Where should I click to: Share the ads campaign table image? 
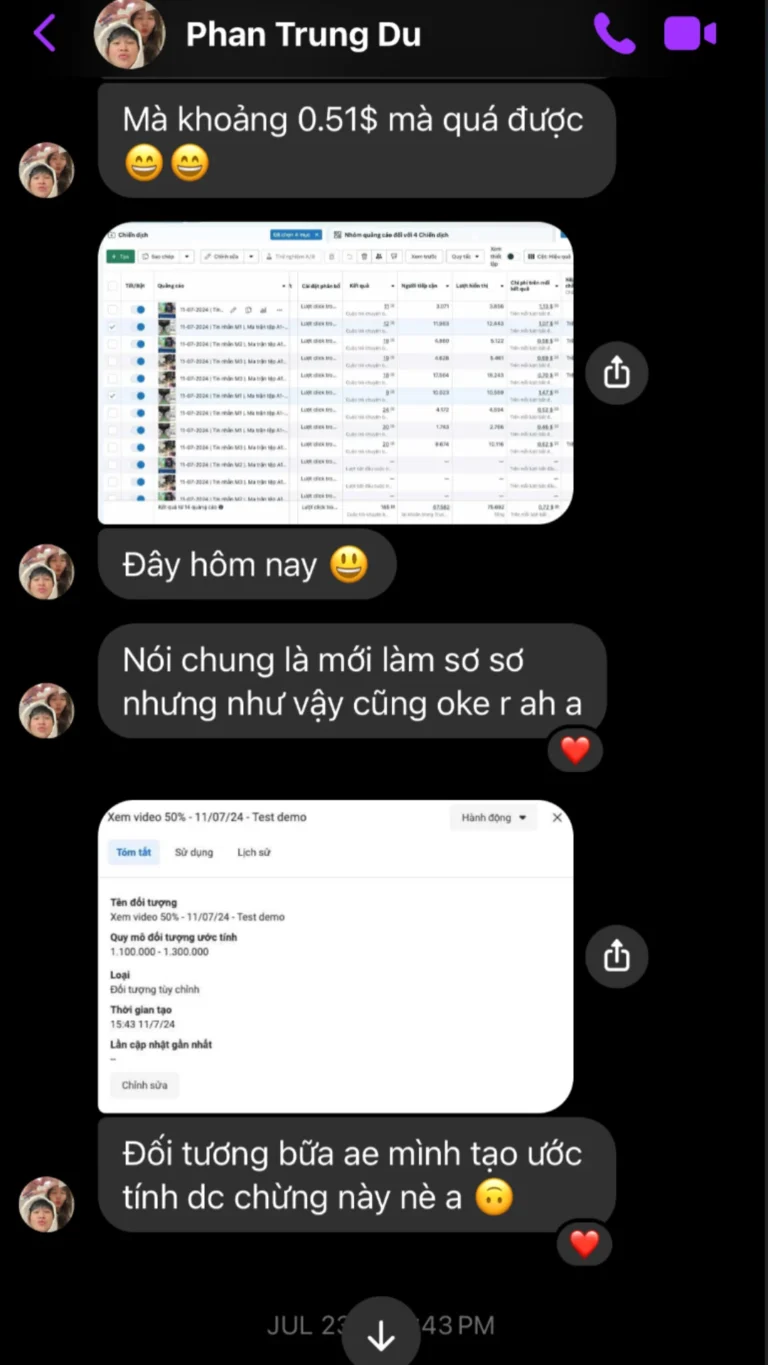617,373
